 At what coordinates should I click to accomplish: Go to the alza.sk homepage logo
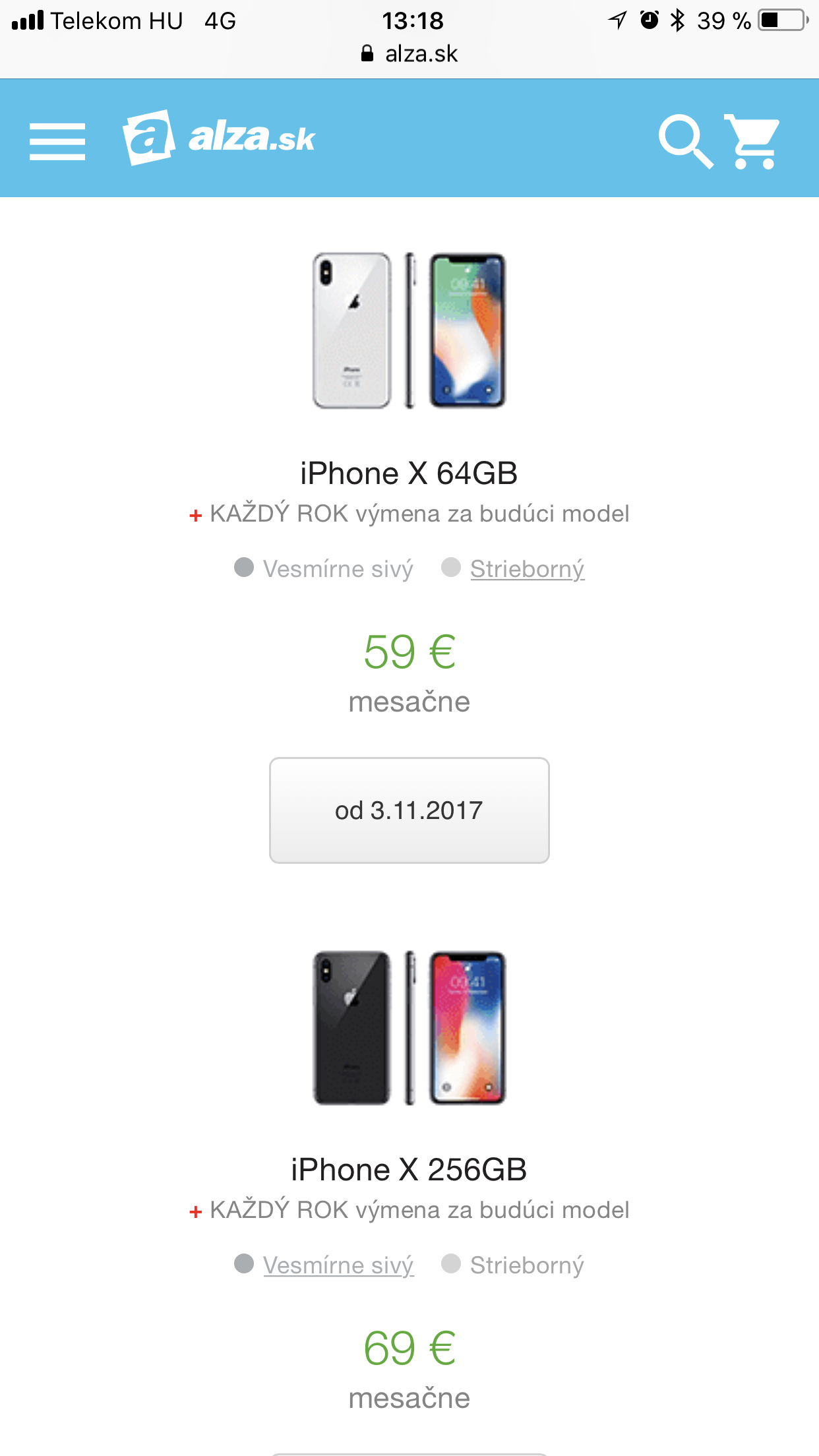click(x=219, y=138)
